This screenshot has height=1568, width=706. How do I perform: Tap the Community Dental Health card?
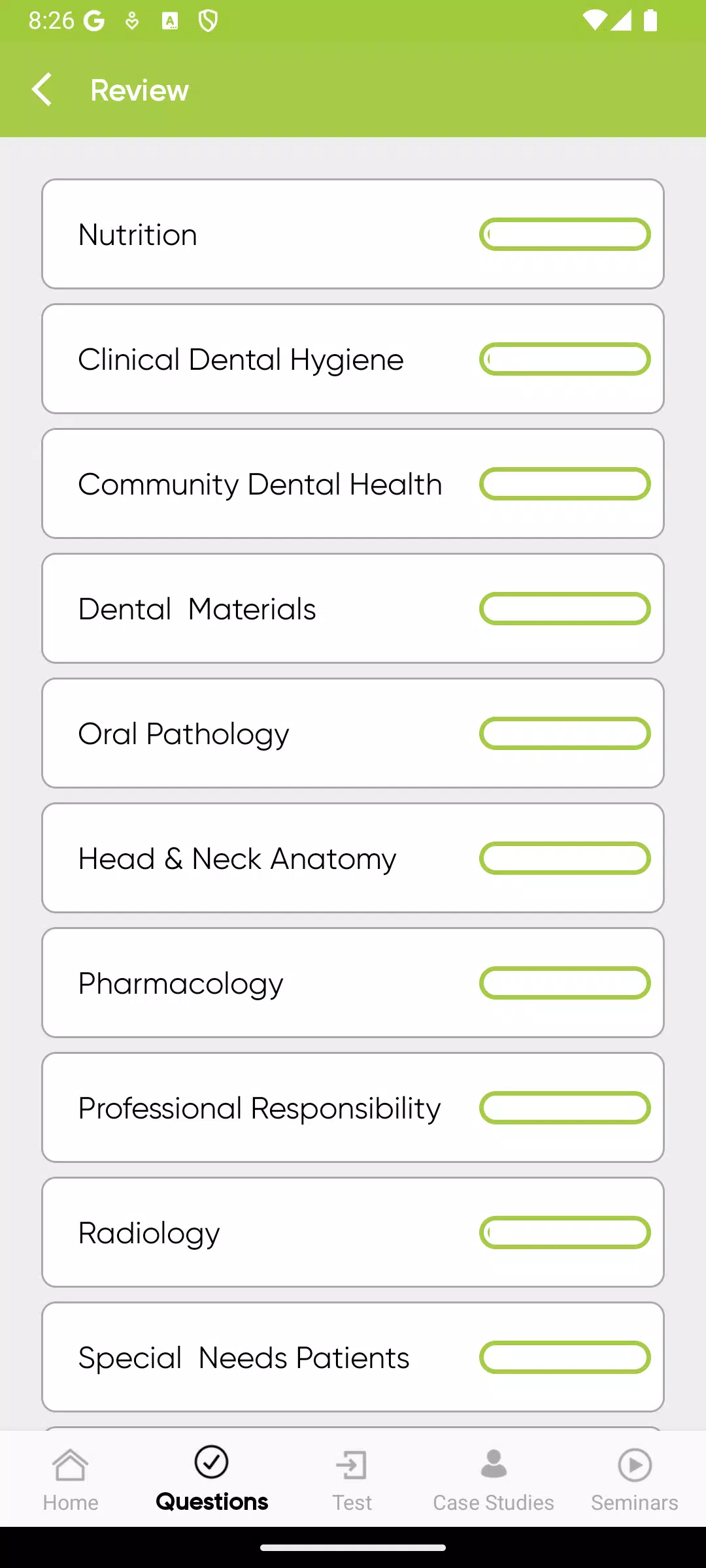coord(353,483)
